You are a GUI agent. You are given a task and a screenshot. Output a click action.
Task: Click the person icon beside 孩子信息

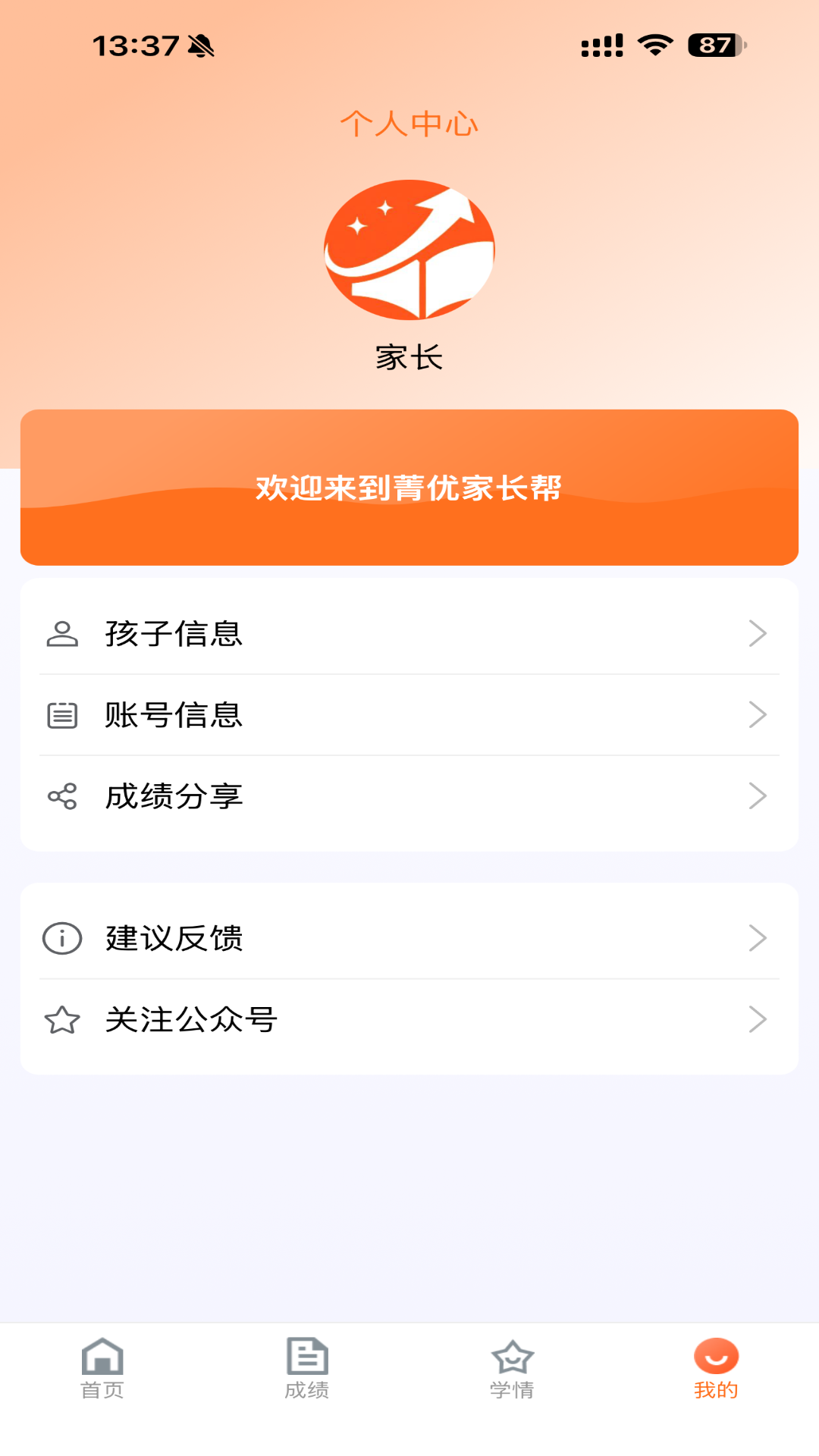tap(63, 635)
